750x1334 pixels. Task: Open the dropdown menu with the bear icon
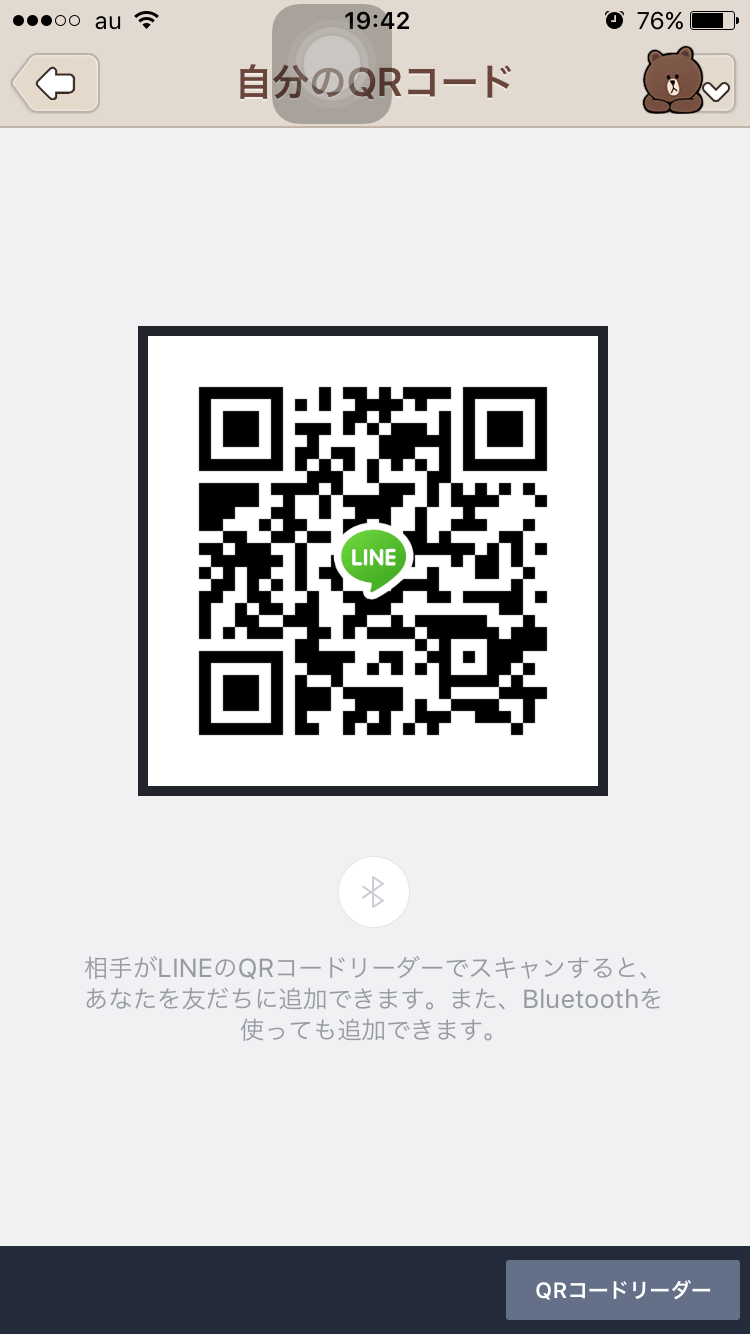tap(688, 82)
